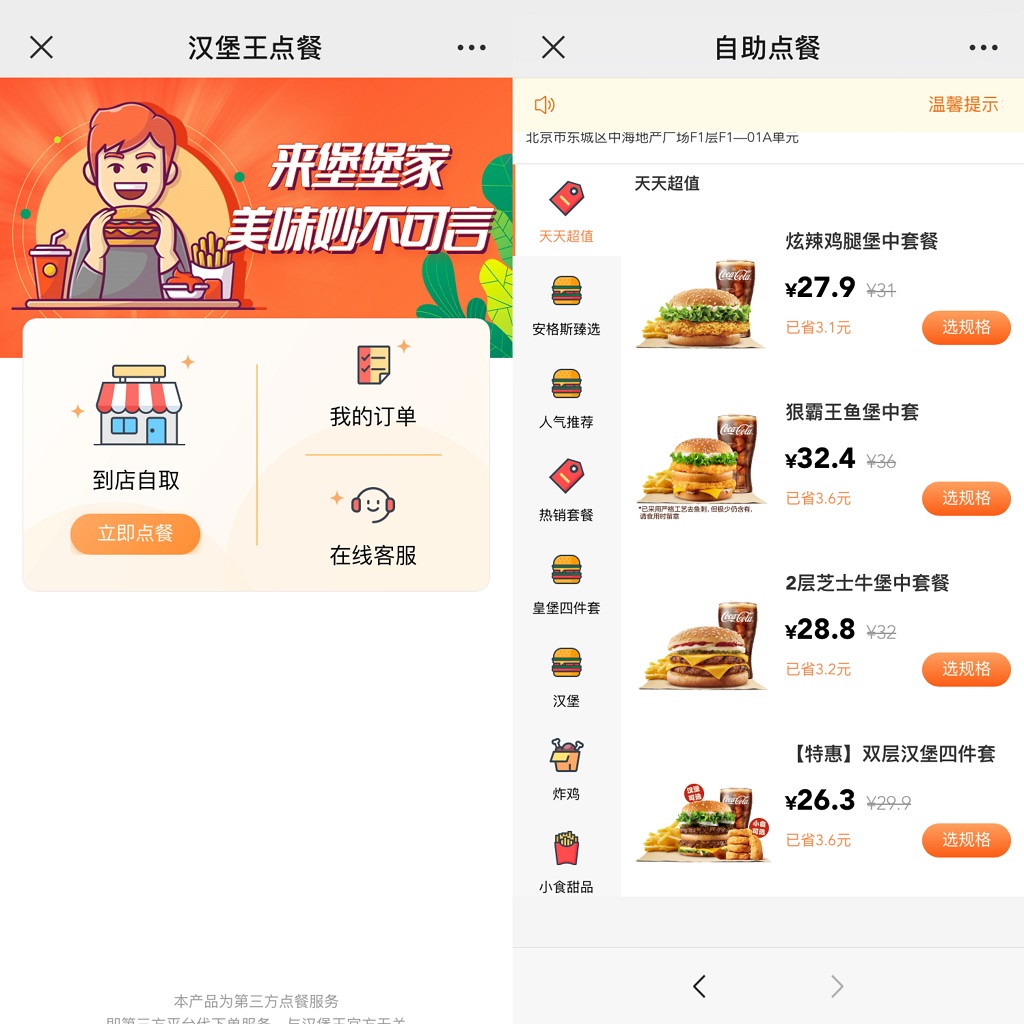Screen dimensions: 1024x1024
Task: Select the 安格斯臻选 category
Action: 566,304
